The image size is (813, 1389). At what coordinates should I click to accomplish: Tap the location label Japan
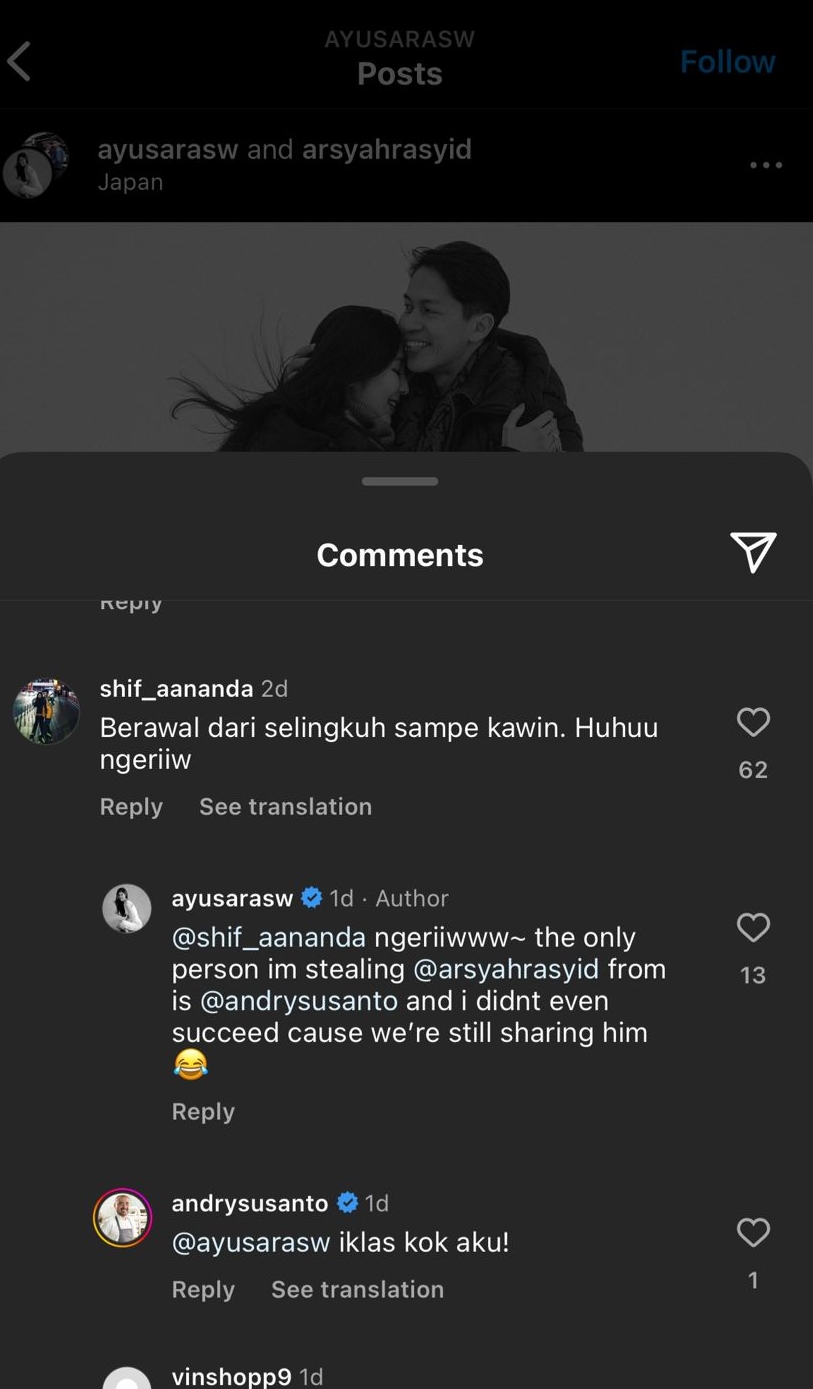click(x=130, y=181)
